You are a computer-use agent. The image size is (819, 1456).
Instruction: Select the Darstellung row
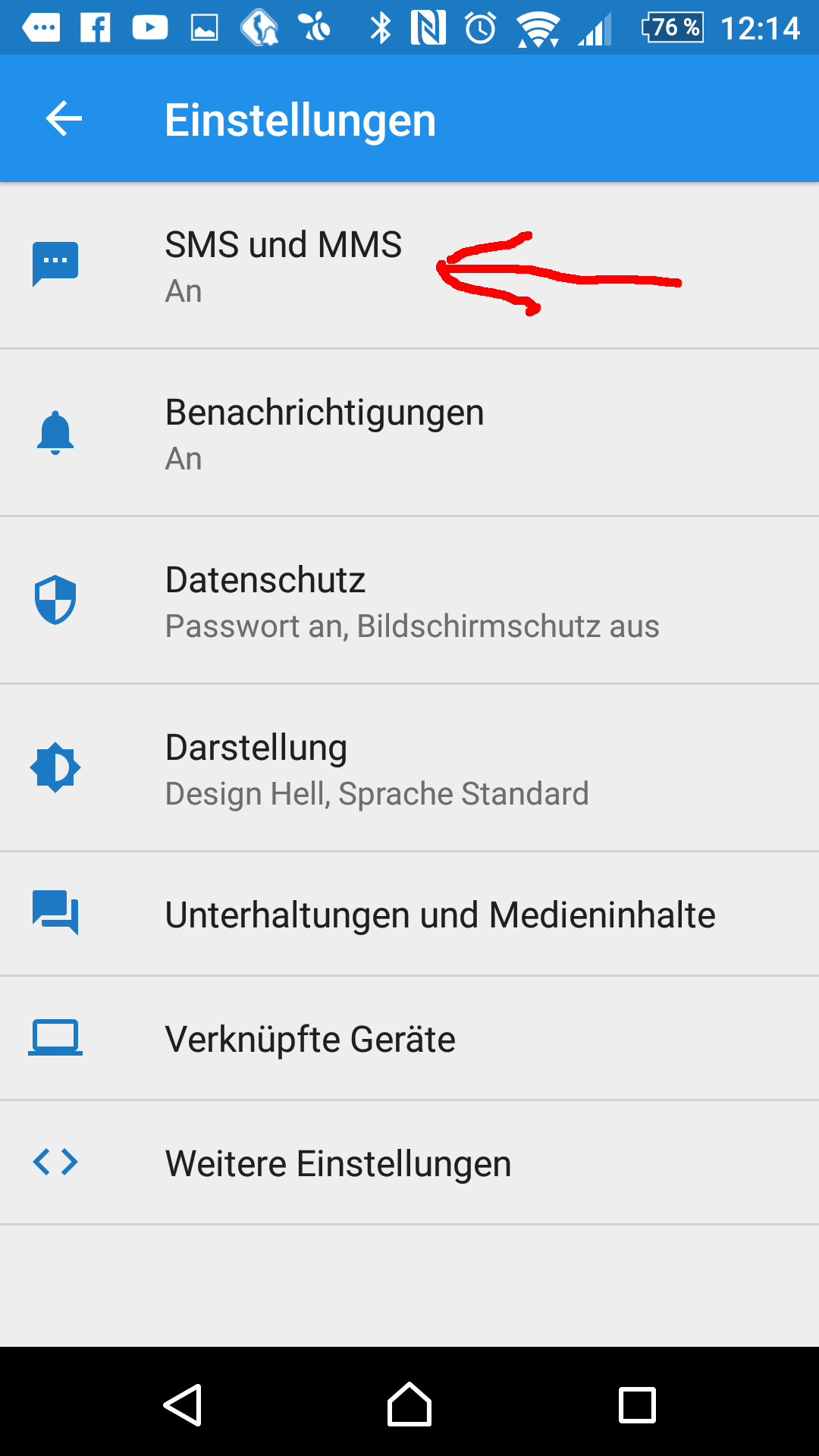376,768
